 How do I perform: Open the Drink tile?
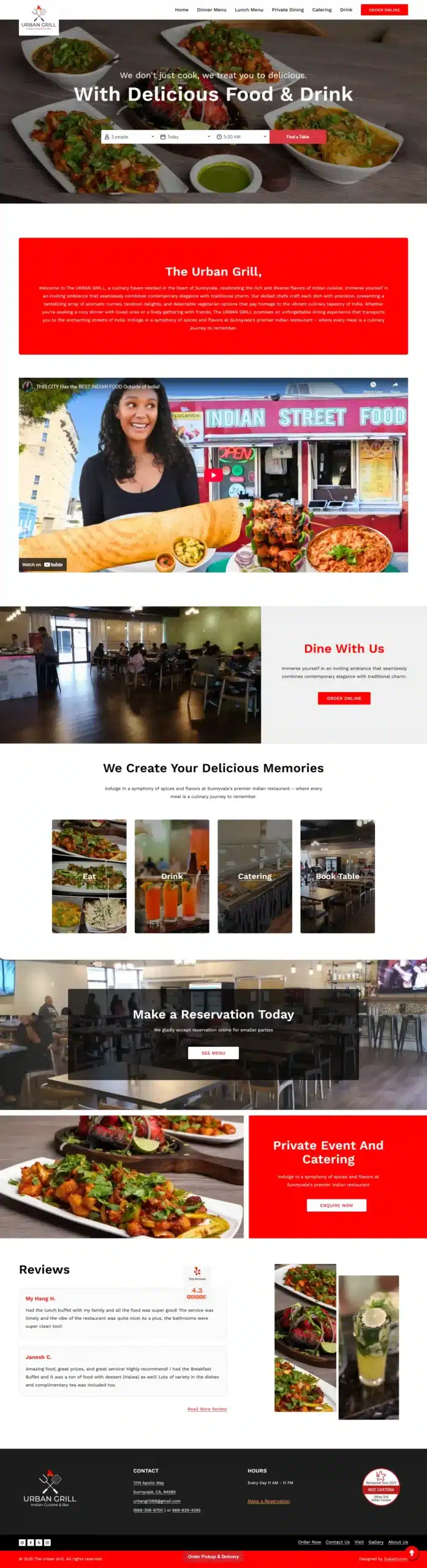(172, 876)
